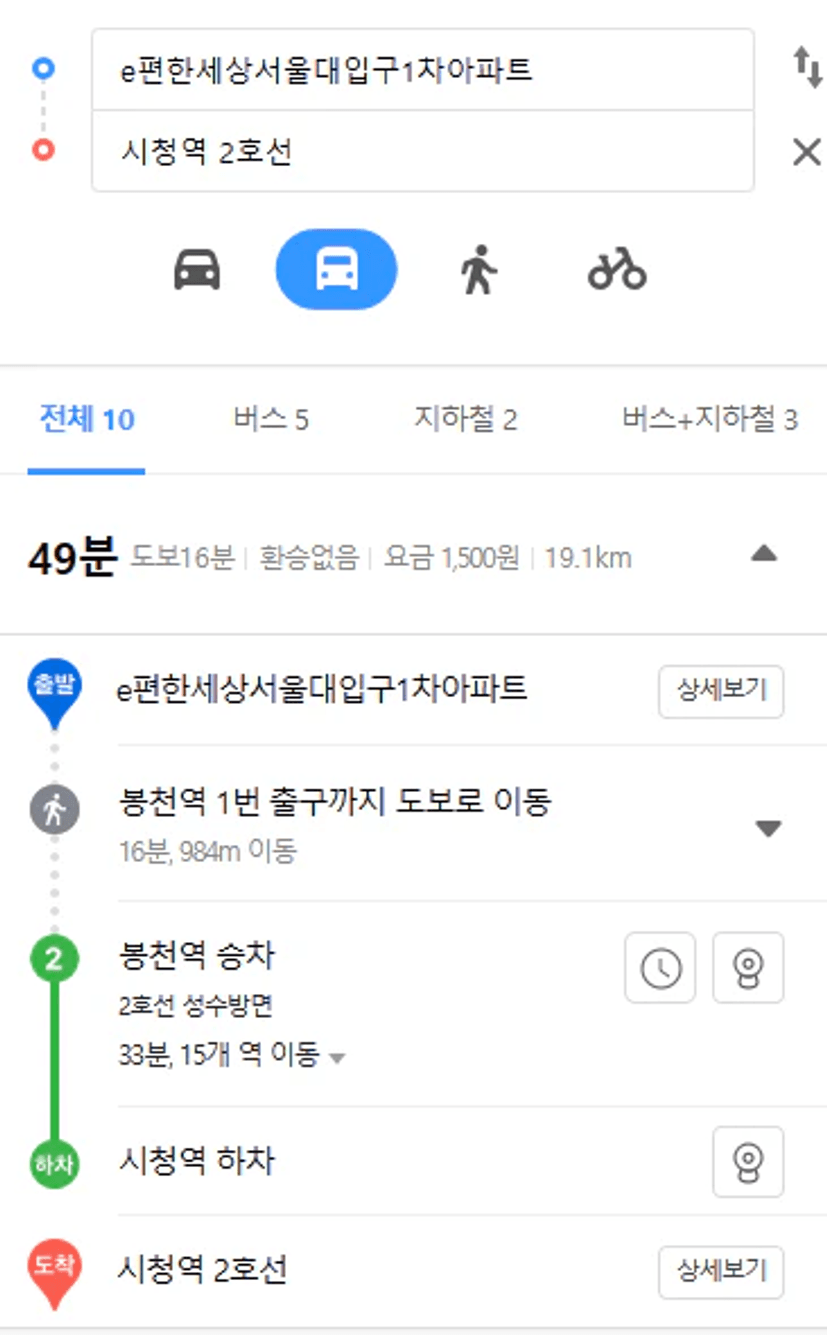Image resolution: width=827 pixels, height=1335 pixels.
Task: Switch to bicycle directions
Action: click(x=617, y=270)
